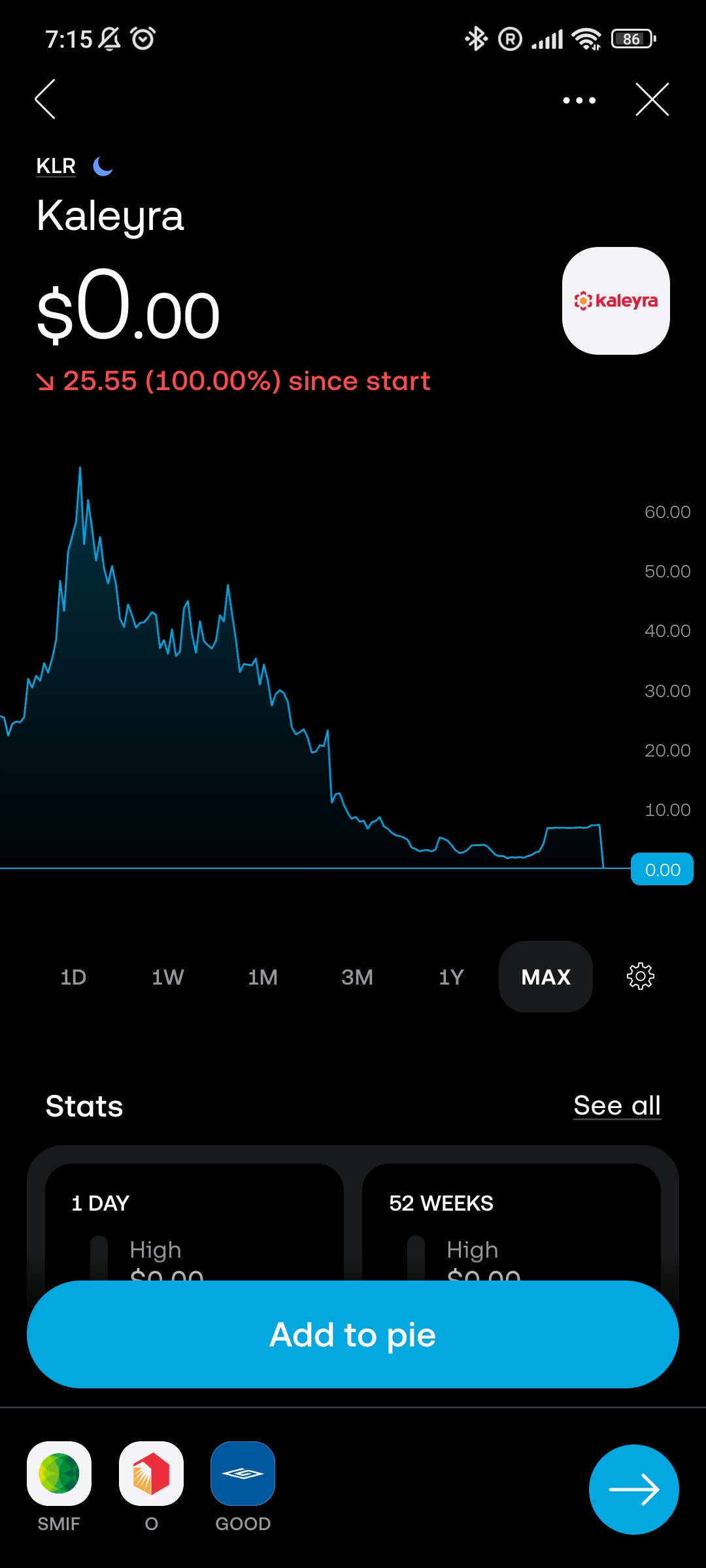706x1568 pixels.
Task: Select the 1W chart range
Action: 168,977
